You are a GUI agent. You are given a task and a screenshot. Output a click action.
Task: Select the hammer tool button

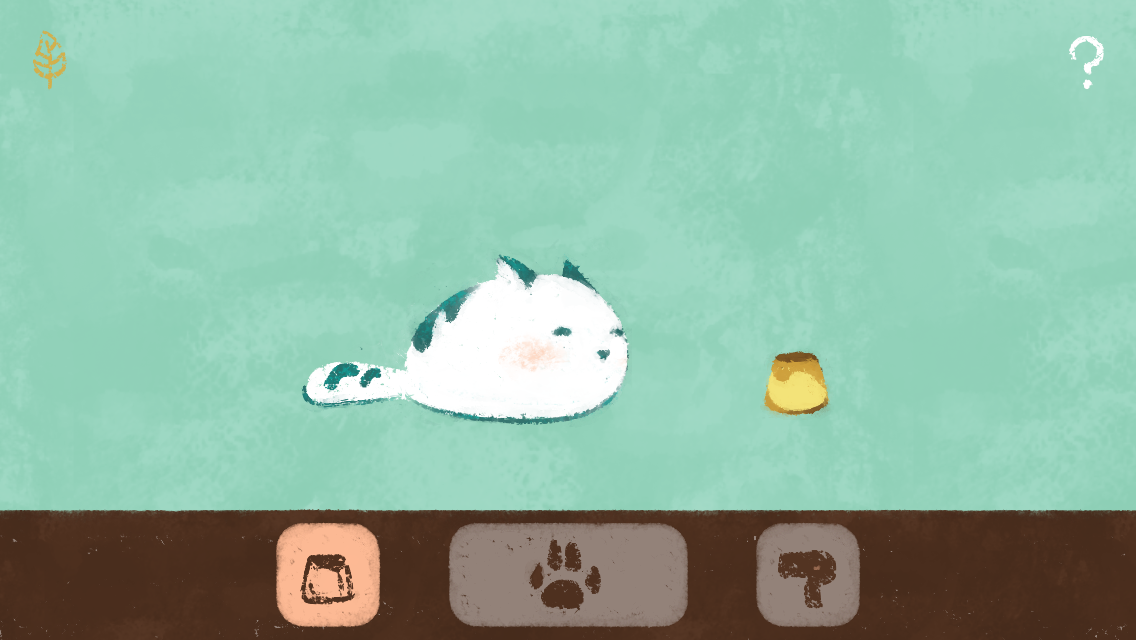click(808, 575)
